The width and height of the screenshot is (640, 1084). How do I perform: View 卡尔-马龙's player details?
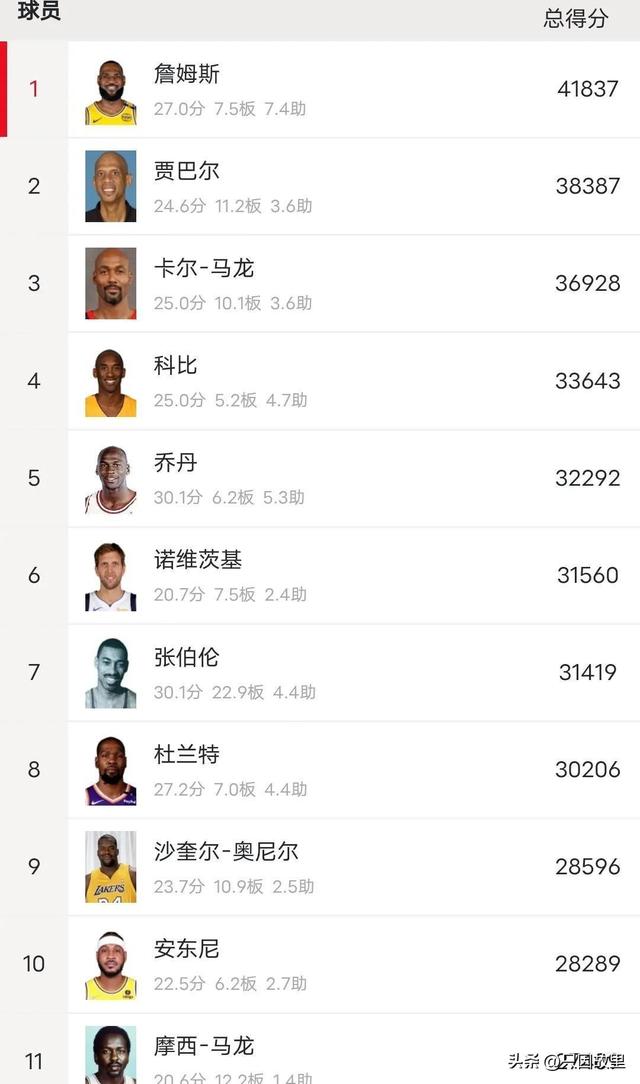[x=320, y=283]
